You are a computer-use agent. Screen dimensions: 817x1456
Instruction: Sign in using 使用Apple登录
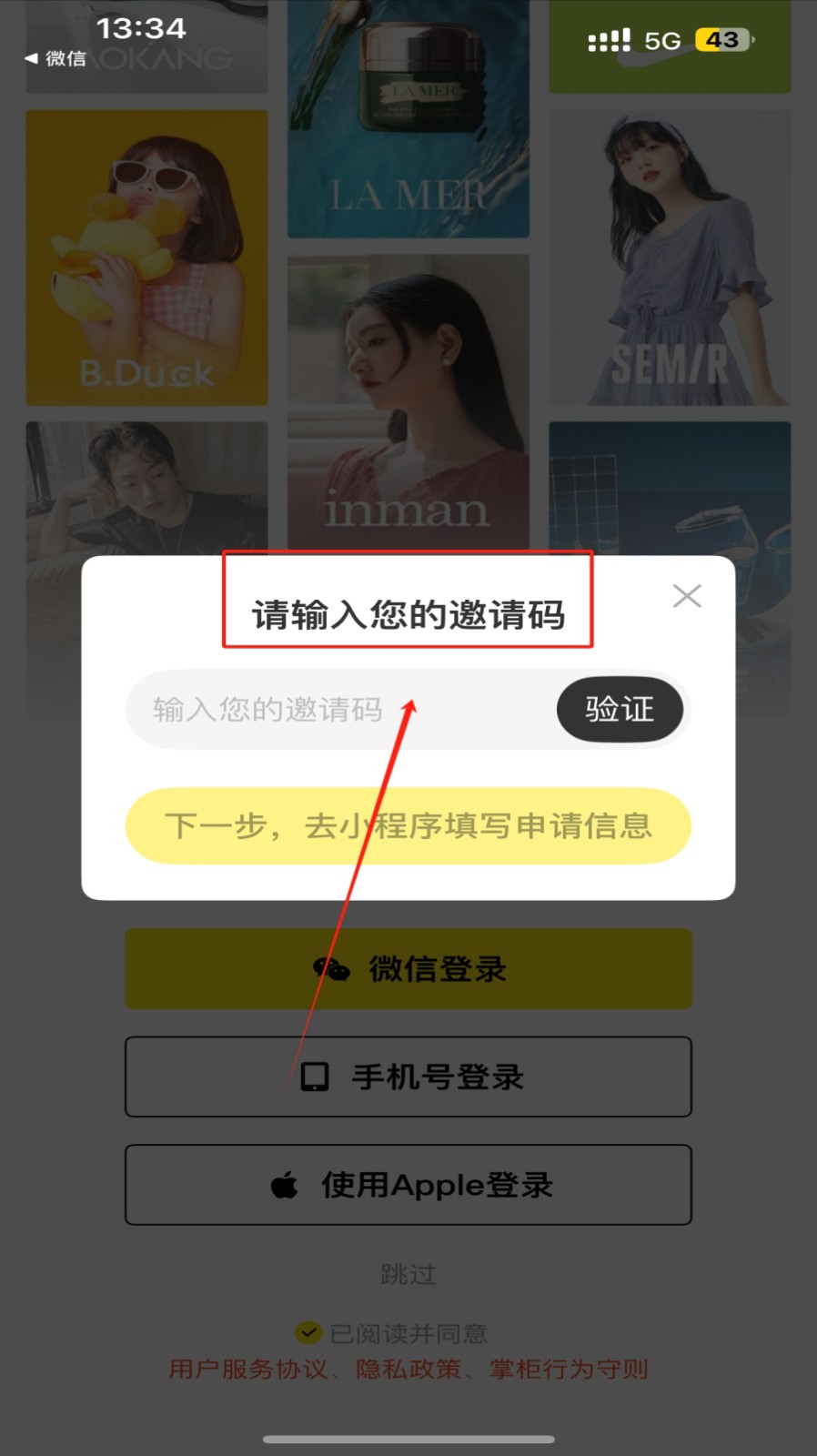coord(408,1185)
